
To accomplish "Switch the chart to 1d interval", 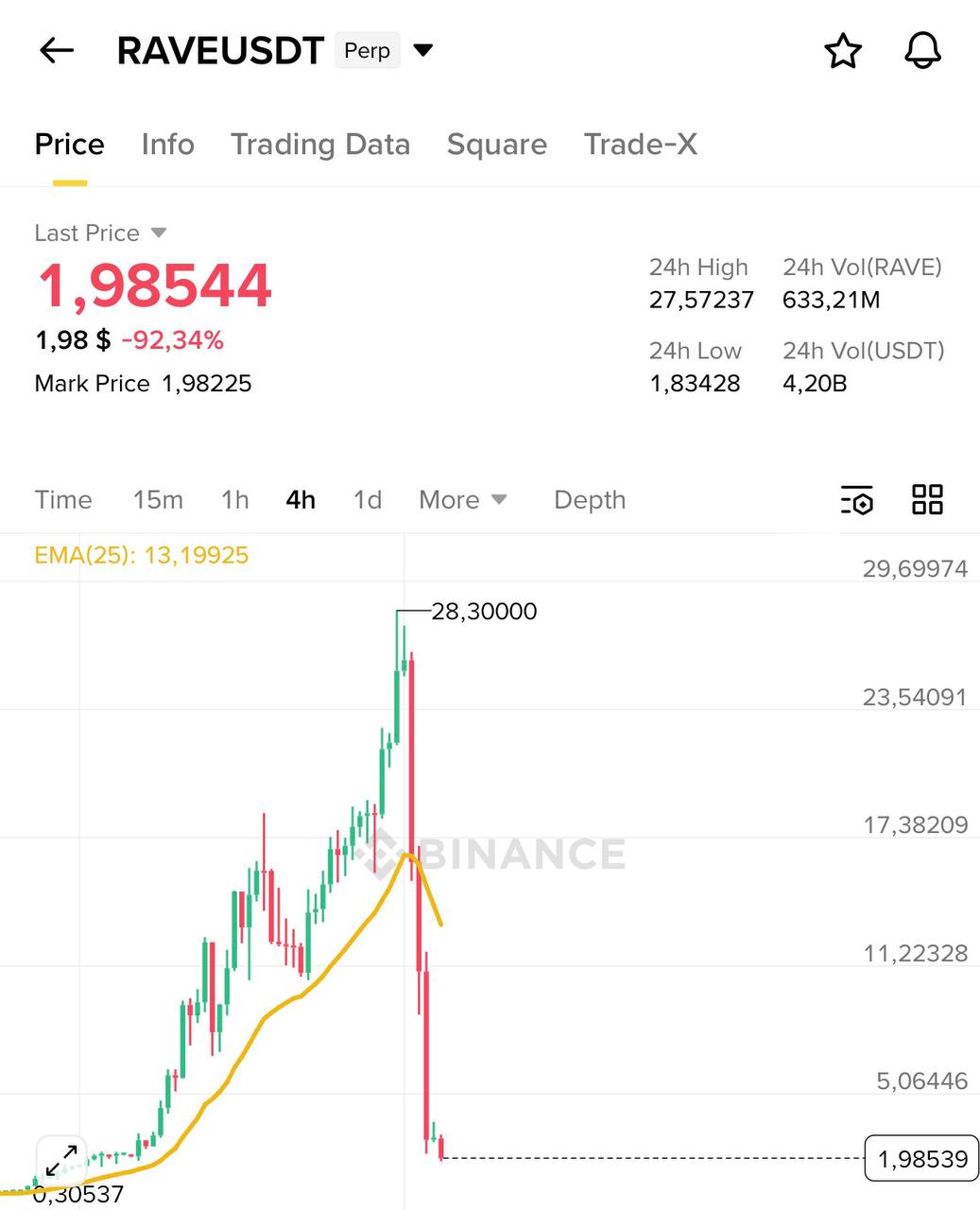I will [x=368, y=500].
